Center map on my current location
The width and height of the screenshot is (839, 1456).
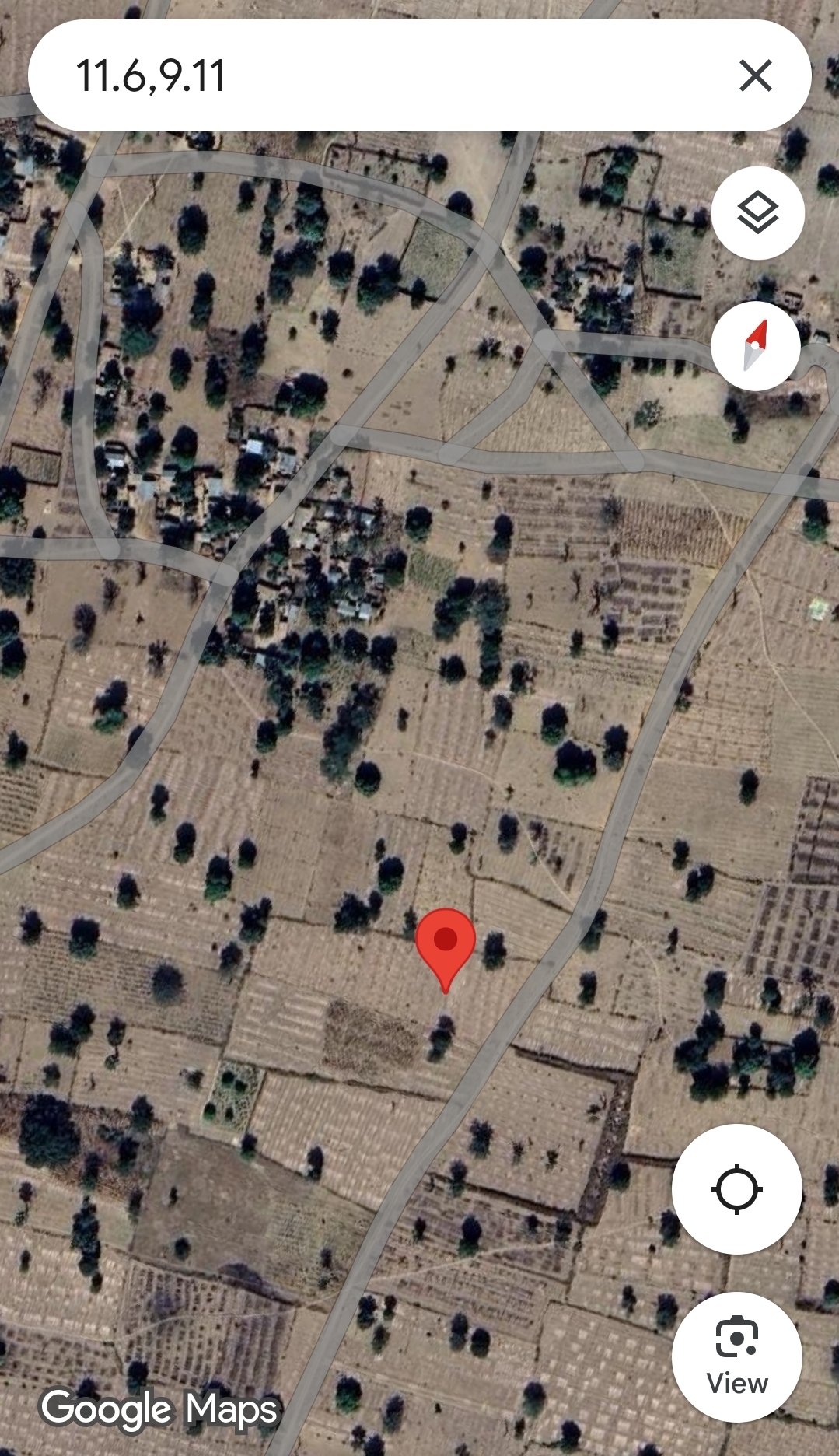click(x=737, y=1189)
